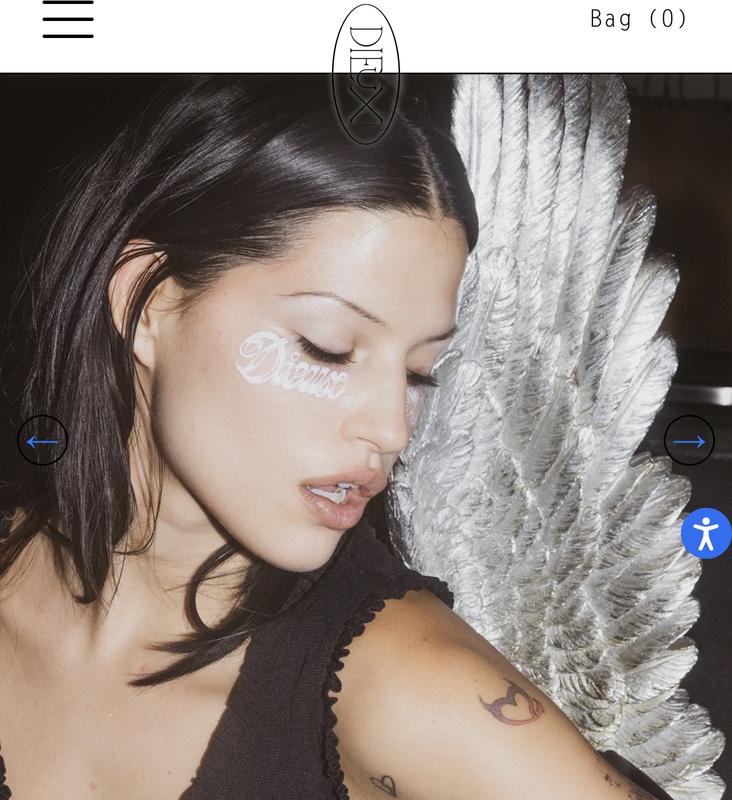Advance to the next slide with the right arrow
732x800 pixels.
coord(689,441)
